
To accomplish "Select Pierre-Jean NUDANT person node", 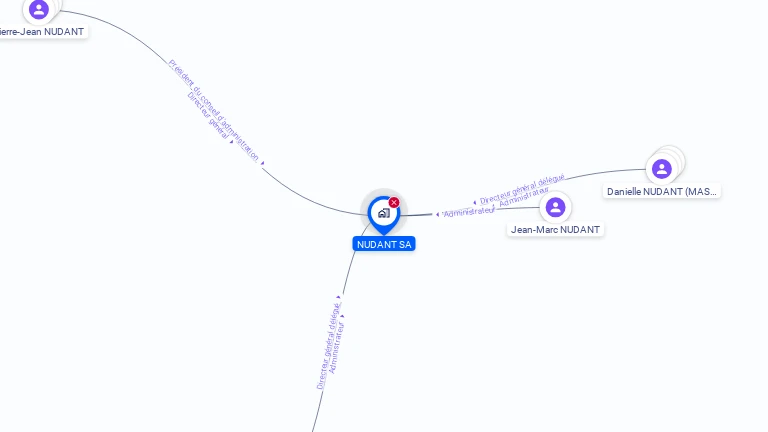I will point(39,10).
